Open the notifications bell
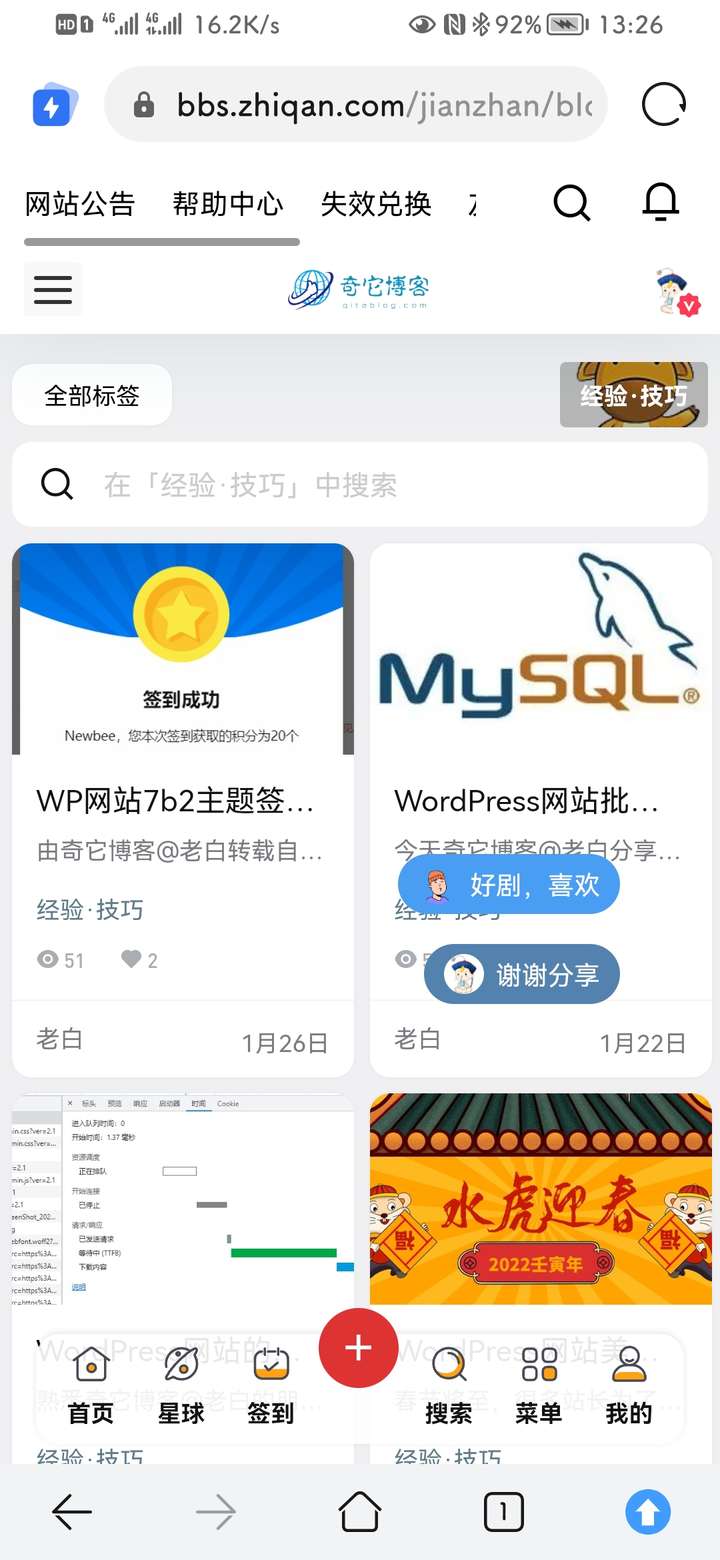The image size is (720, 1560). click(x=660, y=203)
